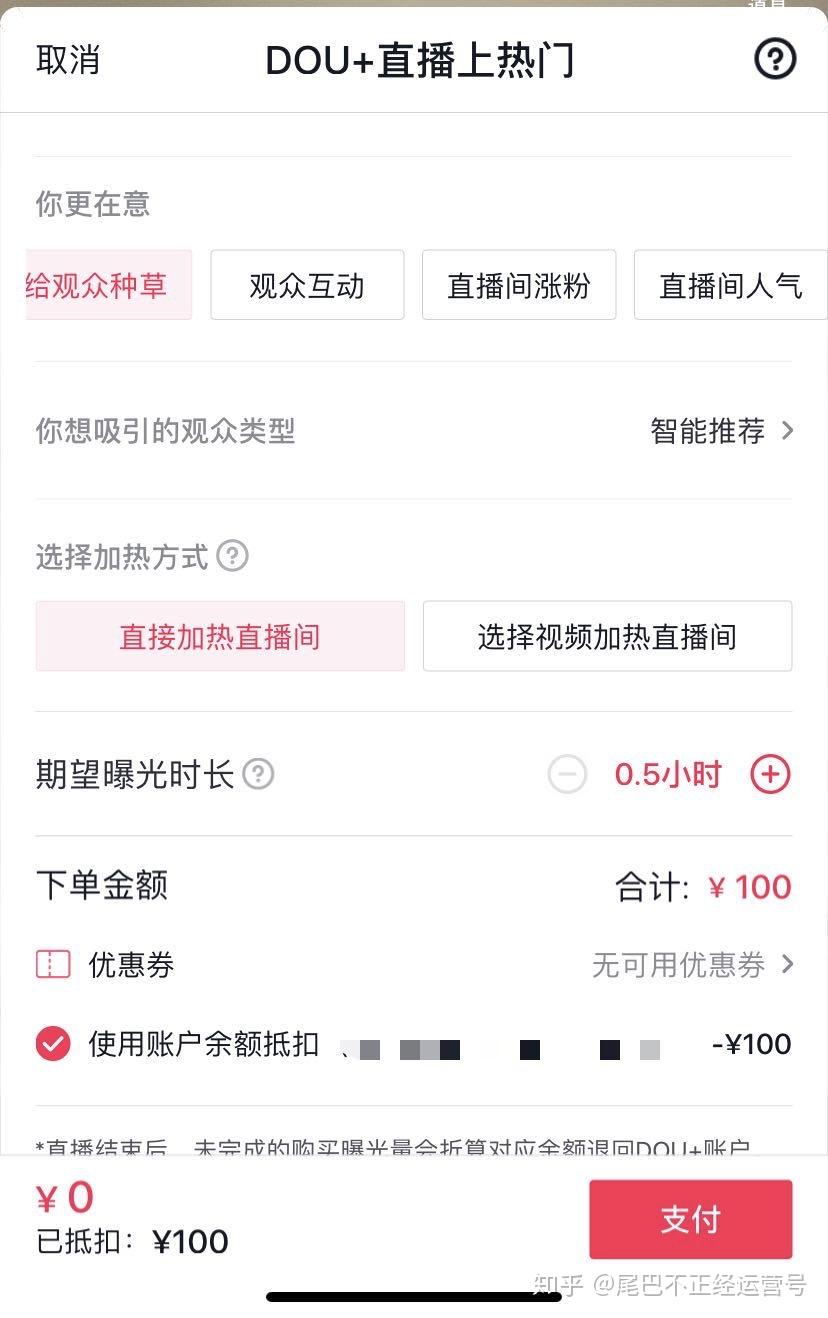Click the coupon ticket icon beside 优惠券
The height and width of the screenshot is (1318, 828).
[x=53, y=964]
